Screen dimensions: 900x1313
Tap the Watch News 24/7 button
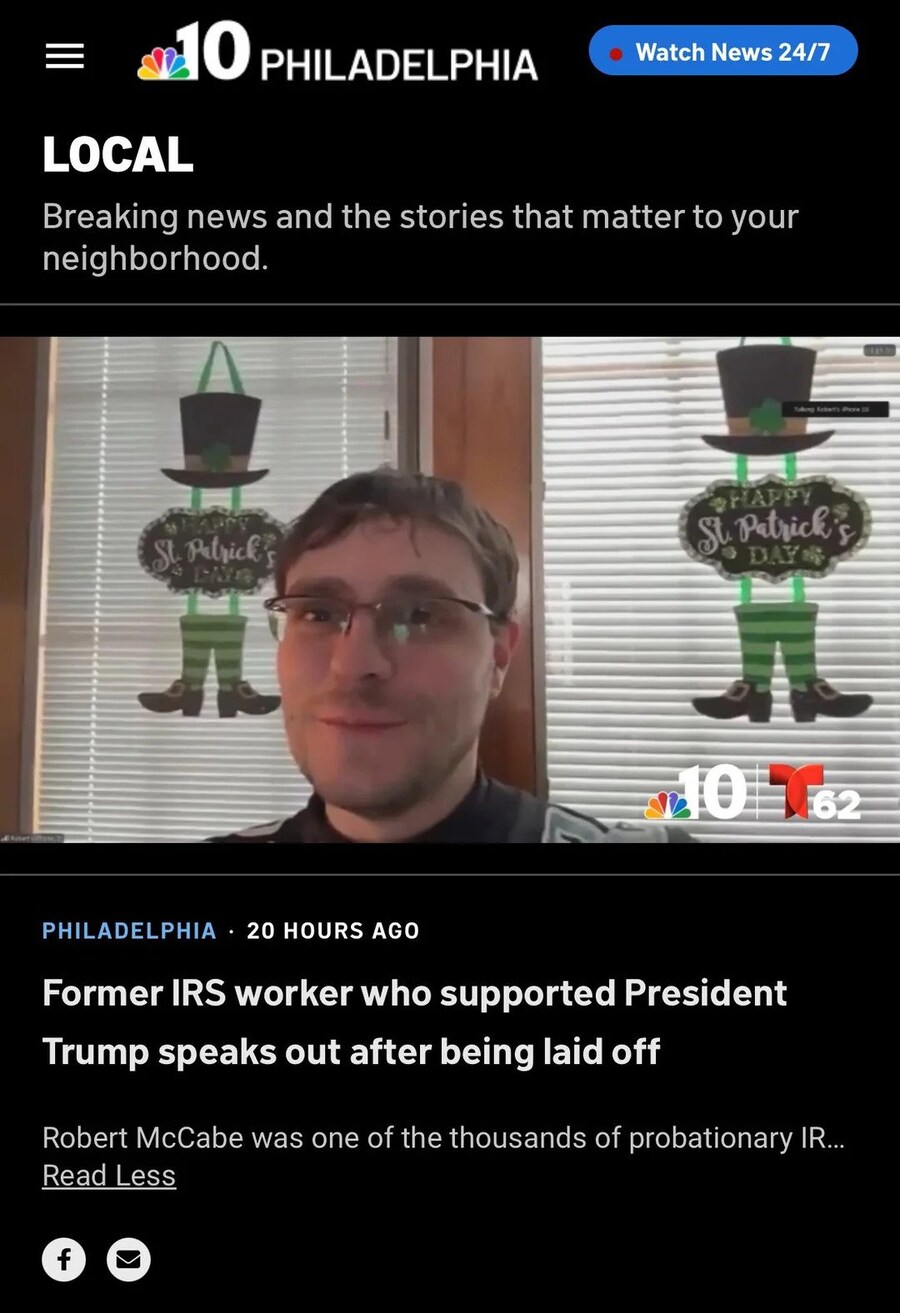coord(723,52)
